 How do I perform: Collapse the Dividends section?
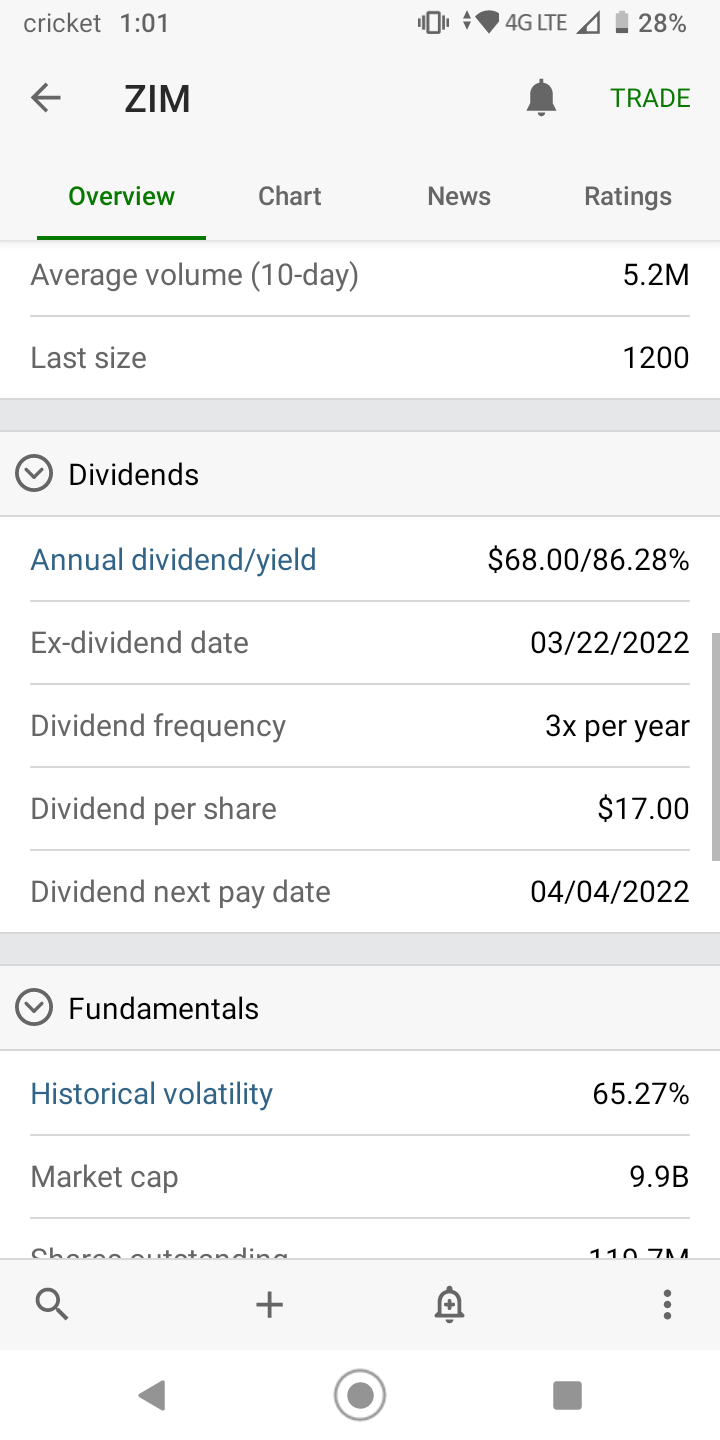pos(33,473)
